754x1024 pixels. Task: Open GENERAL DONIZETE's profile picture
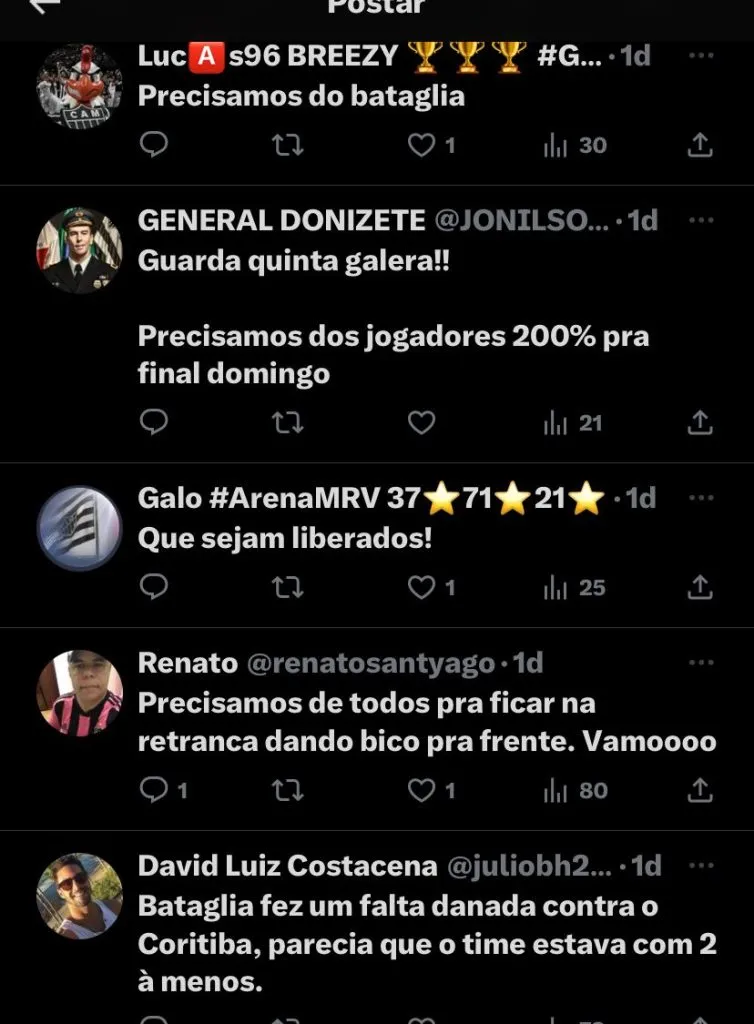pos(79,251)
